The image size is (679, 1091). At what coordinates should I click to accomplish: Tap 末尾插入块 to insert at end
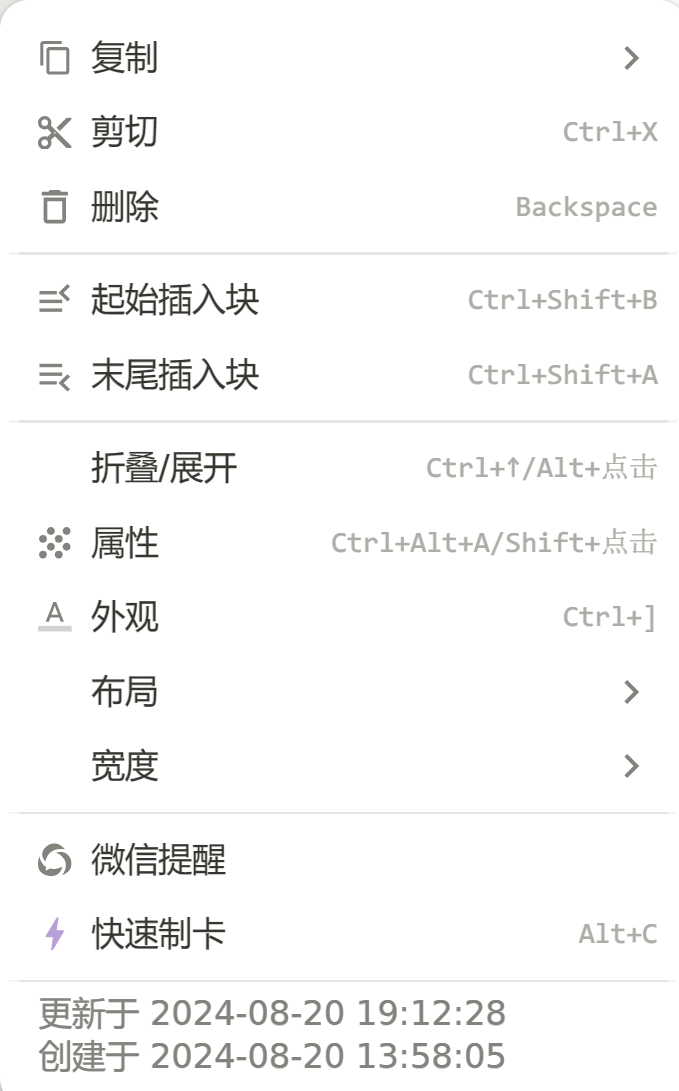[175, 375]
